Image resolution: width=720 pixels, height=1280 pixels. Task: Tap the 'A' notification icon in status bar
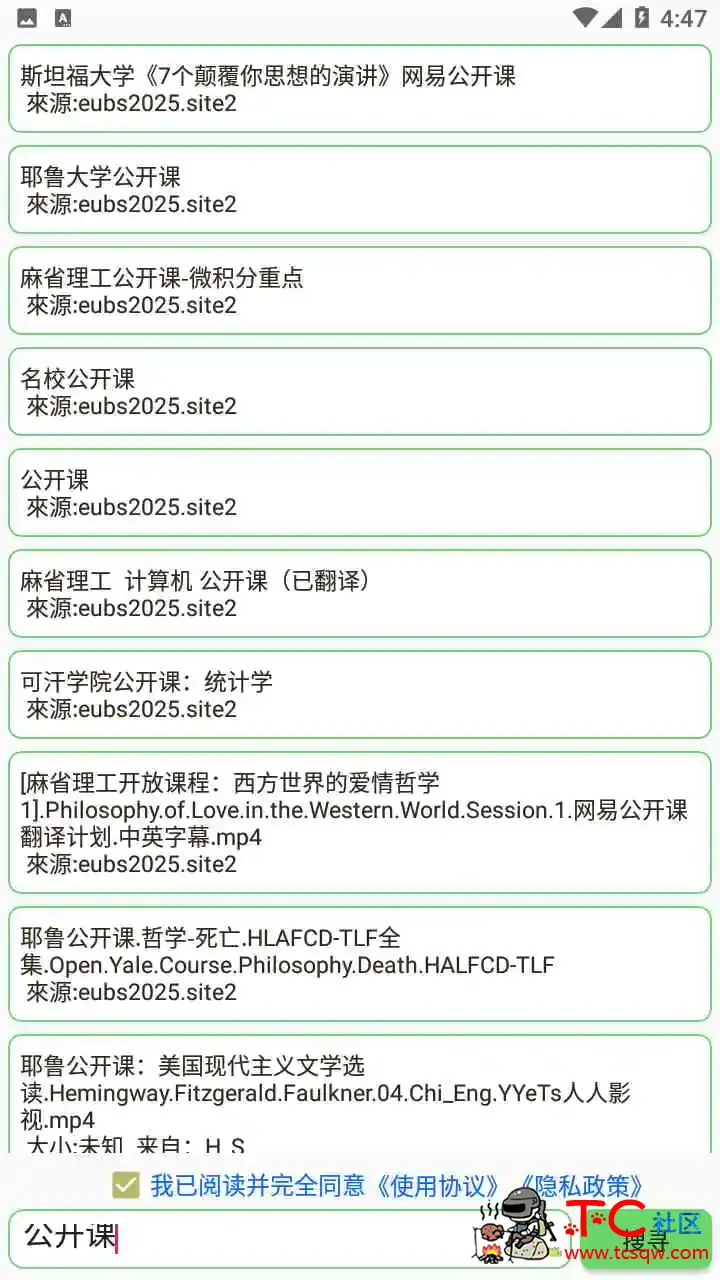point(62,16)
